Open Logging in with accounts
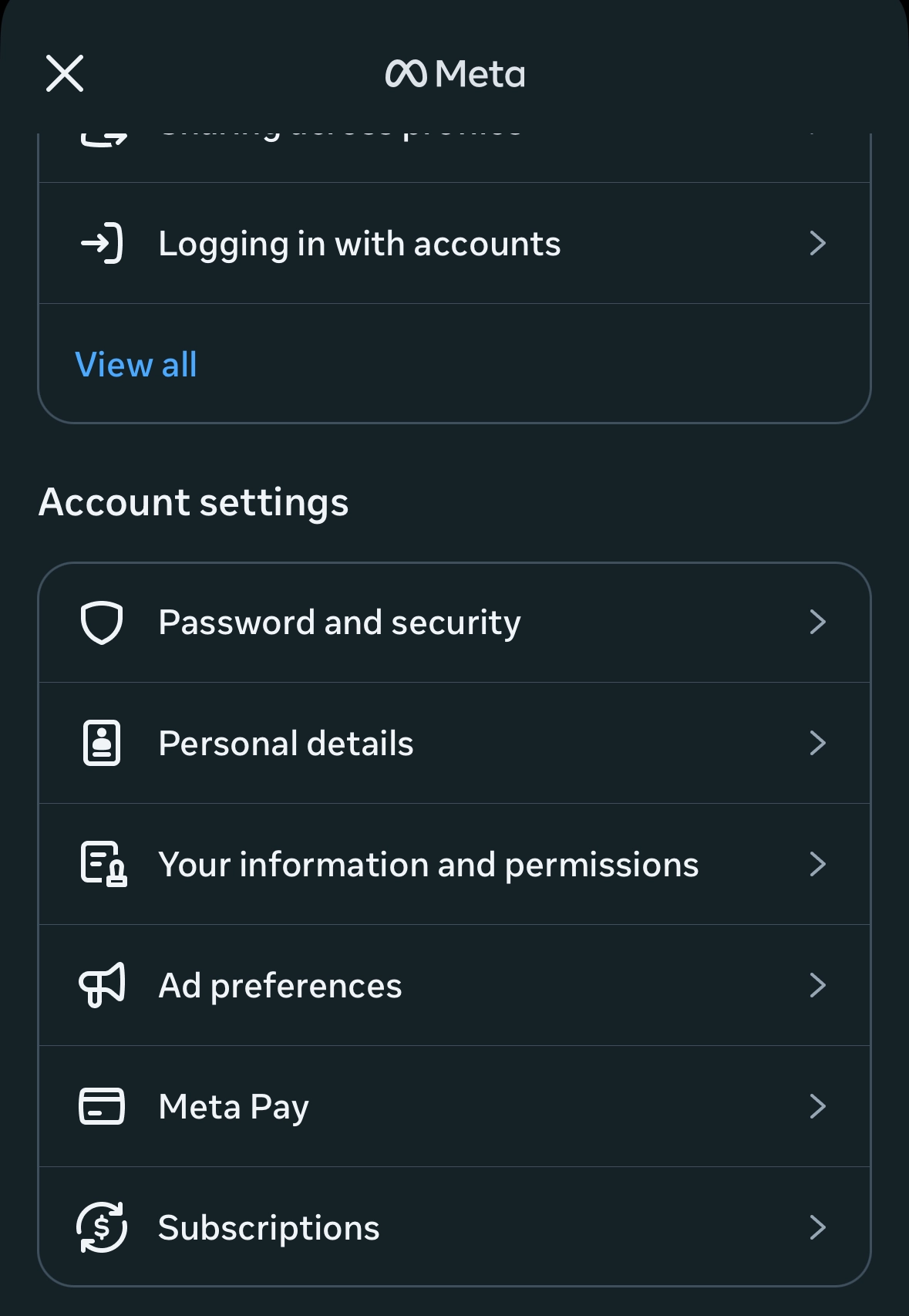 tap(454, 244)
